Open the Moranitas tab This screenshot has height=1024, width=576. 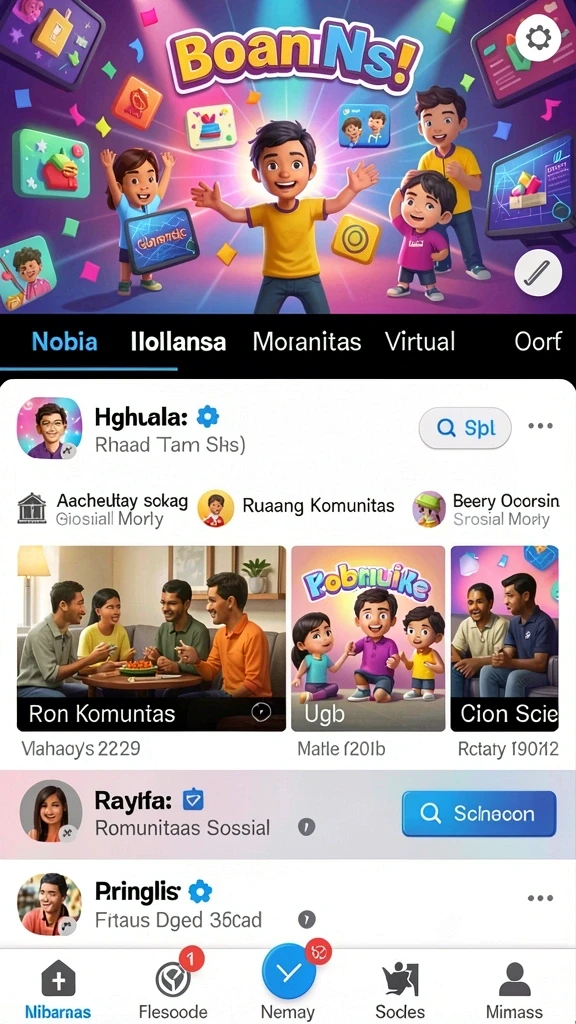tap(307, 342)
